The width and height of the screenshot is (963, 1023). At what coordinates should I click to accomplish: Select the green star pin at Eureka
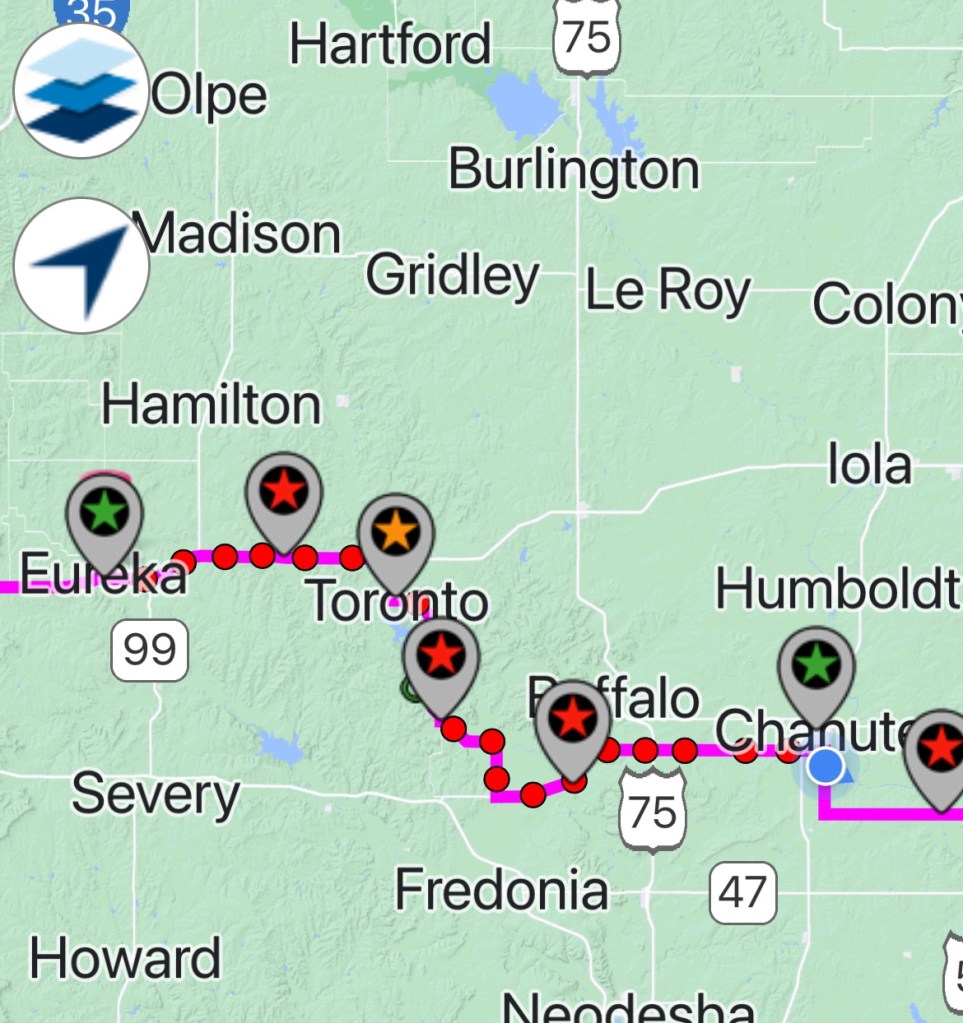tap(105, 514)
